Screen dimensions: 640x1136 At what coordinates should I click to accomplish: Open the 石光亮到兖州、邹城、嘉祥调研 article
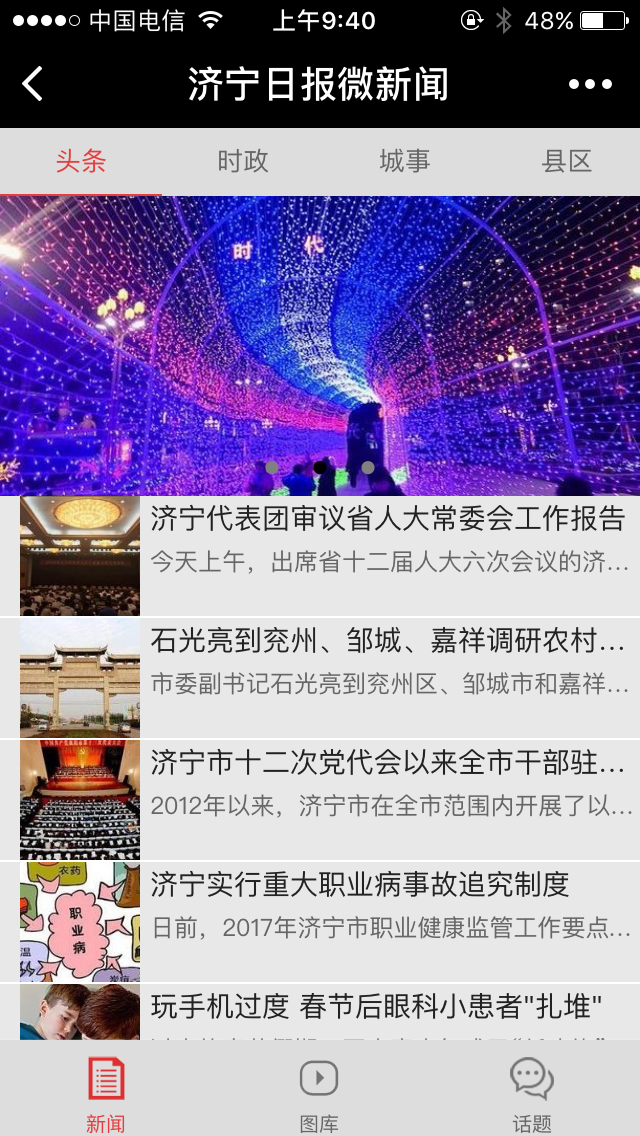point(387,641)
